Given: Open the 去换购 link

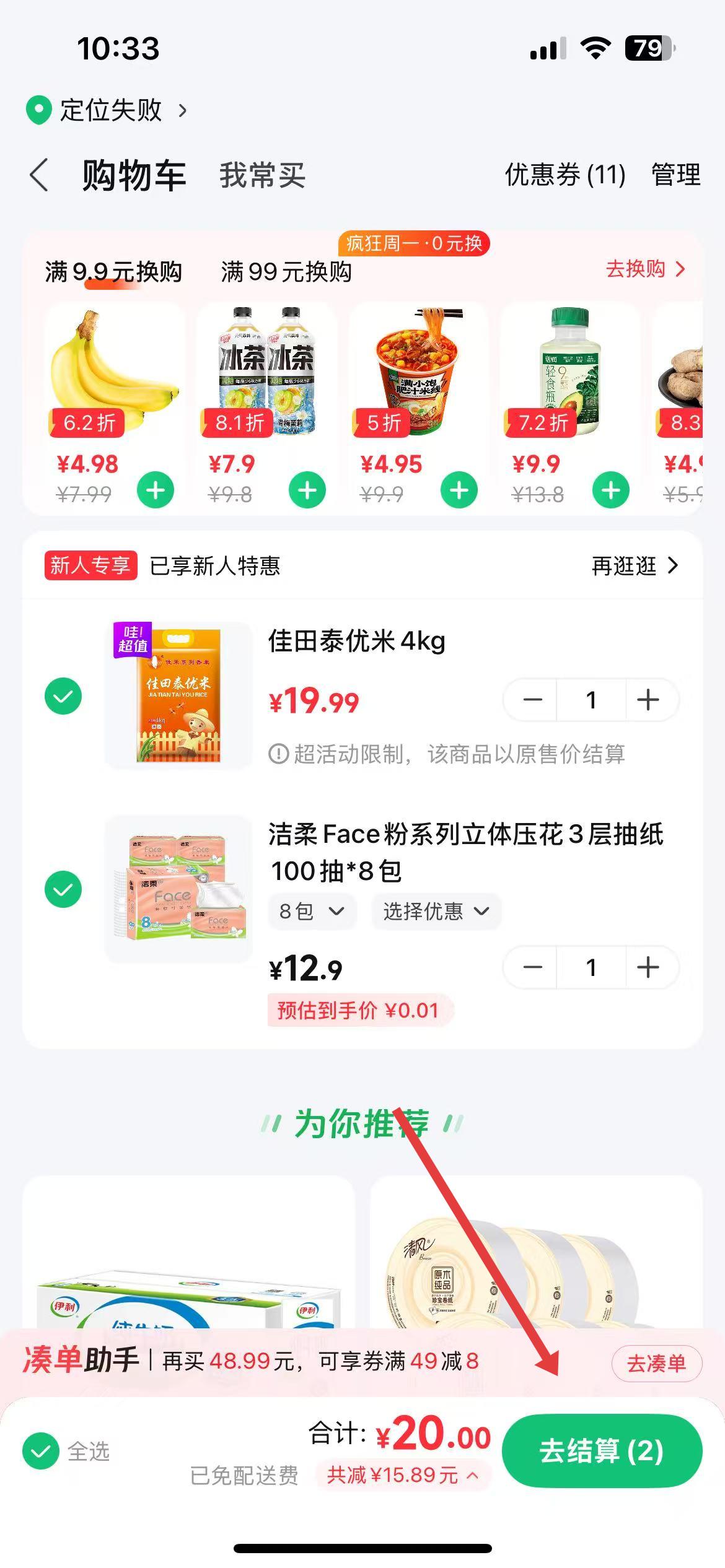Looking at the screenshot, I should 645,269.
